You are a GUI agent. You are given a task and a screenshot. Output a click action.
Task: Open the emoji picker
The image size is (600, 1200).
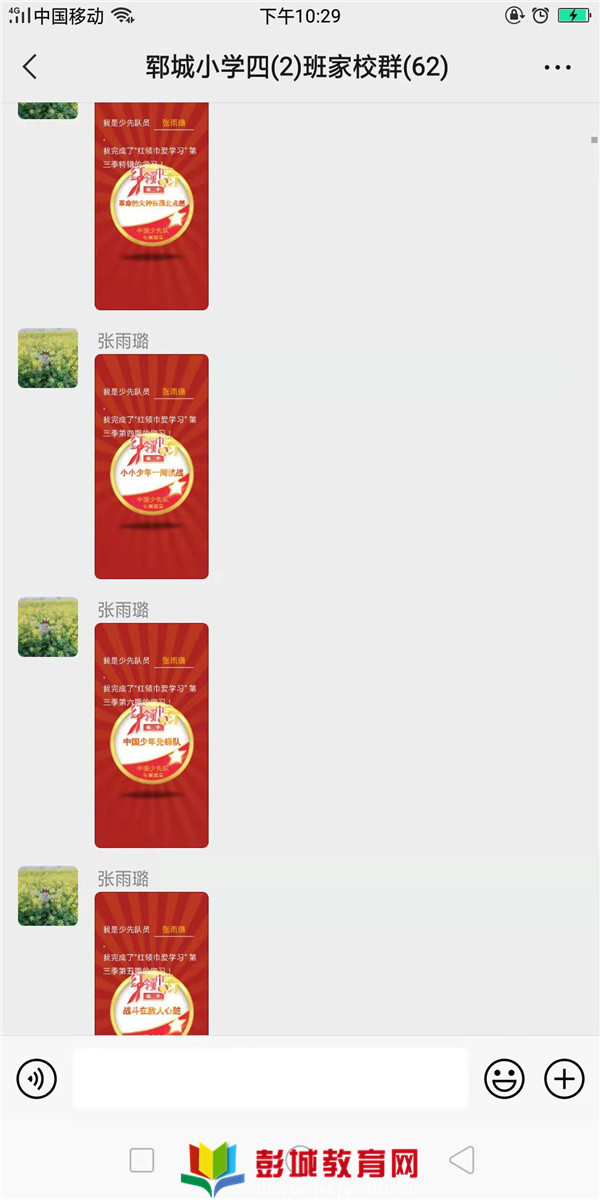click(x=504, y=1078)
